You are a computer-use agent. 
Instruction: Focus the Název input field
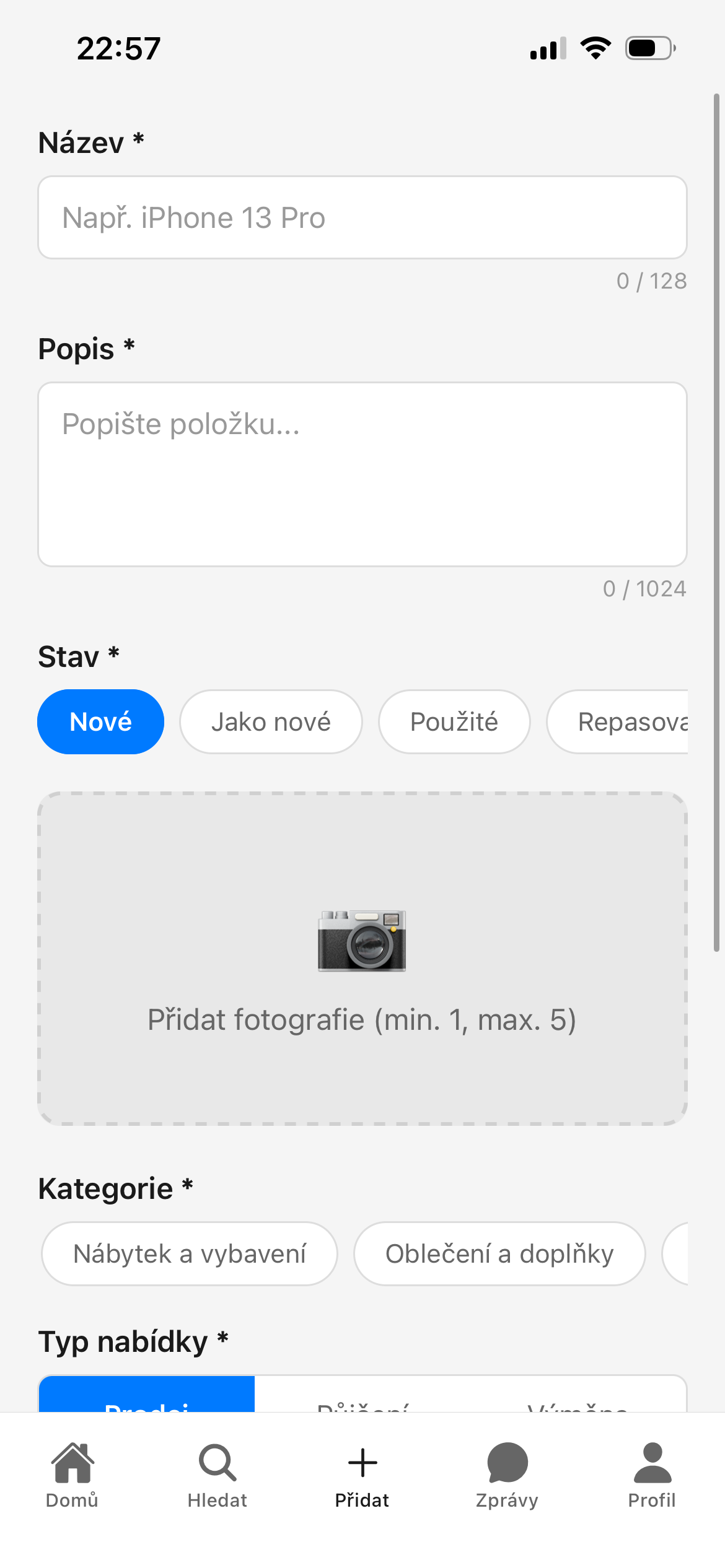(362, 217)
